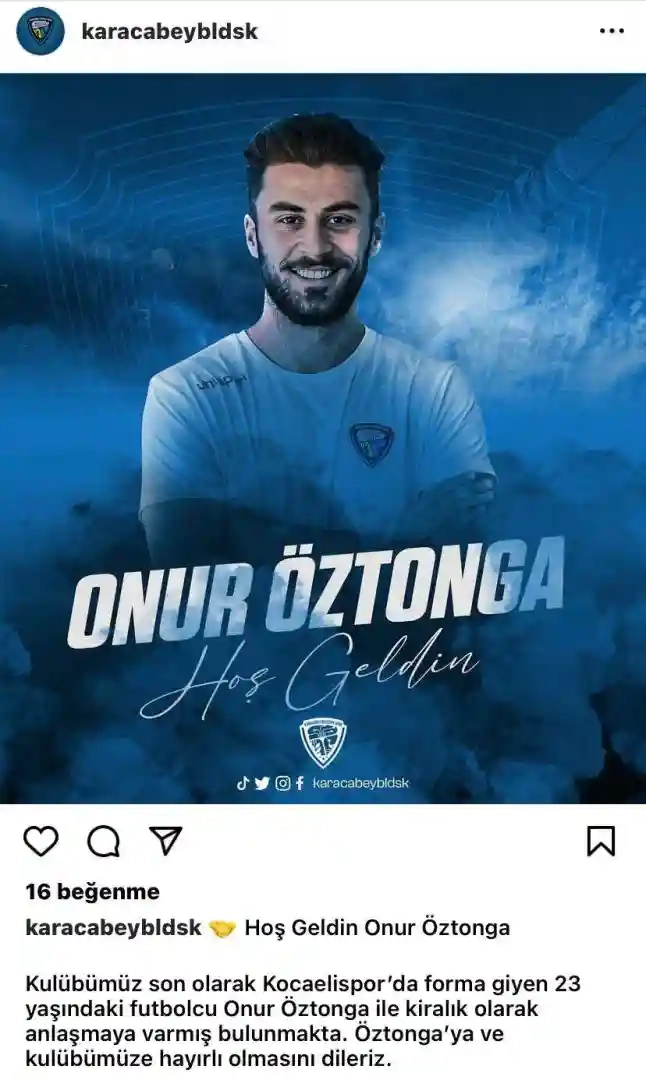Screen dimensions: 646x1080
Task: Open the karacabeybldsk profile avatar
Action: pos(40,31)
